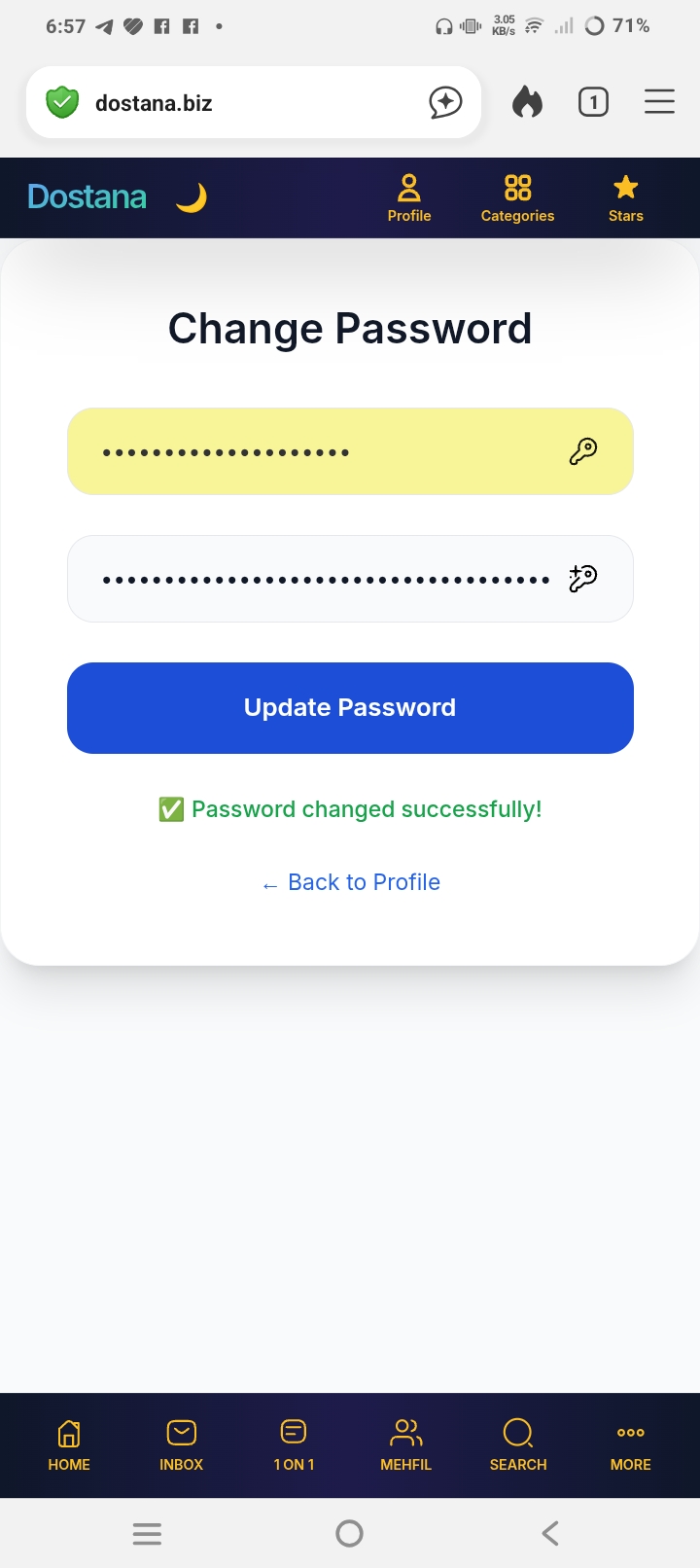
Task: Go to the Dostana home logo
Action: pyautogui.click(x=87, y=196)
